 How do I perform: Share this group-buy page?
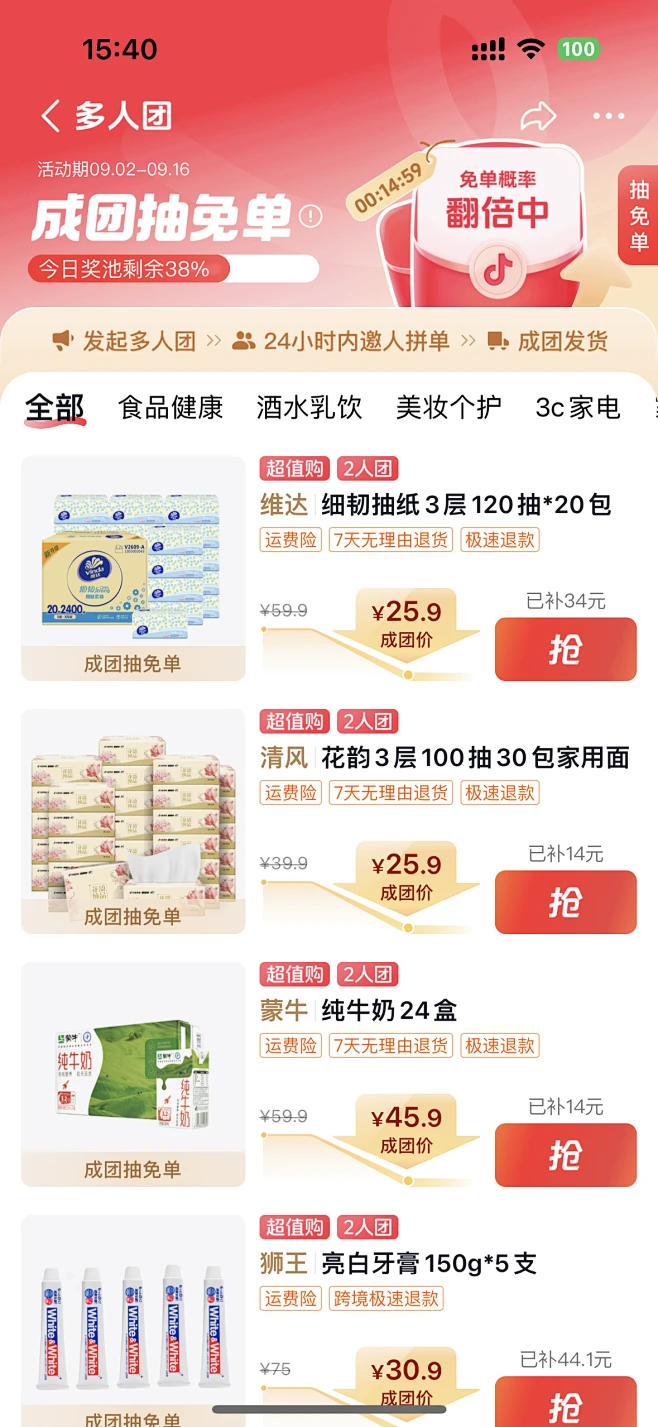pyautogui.click(x=538, y=116)
